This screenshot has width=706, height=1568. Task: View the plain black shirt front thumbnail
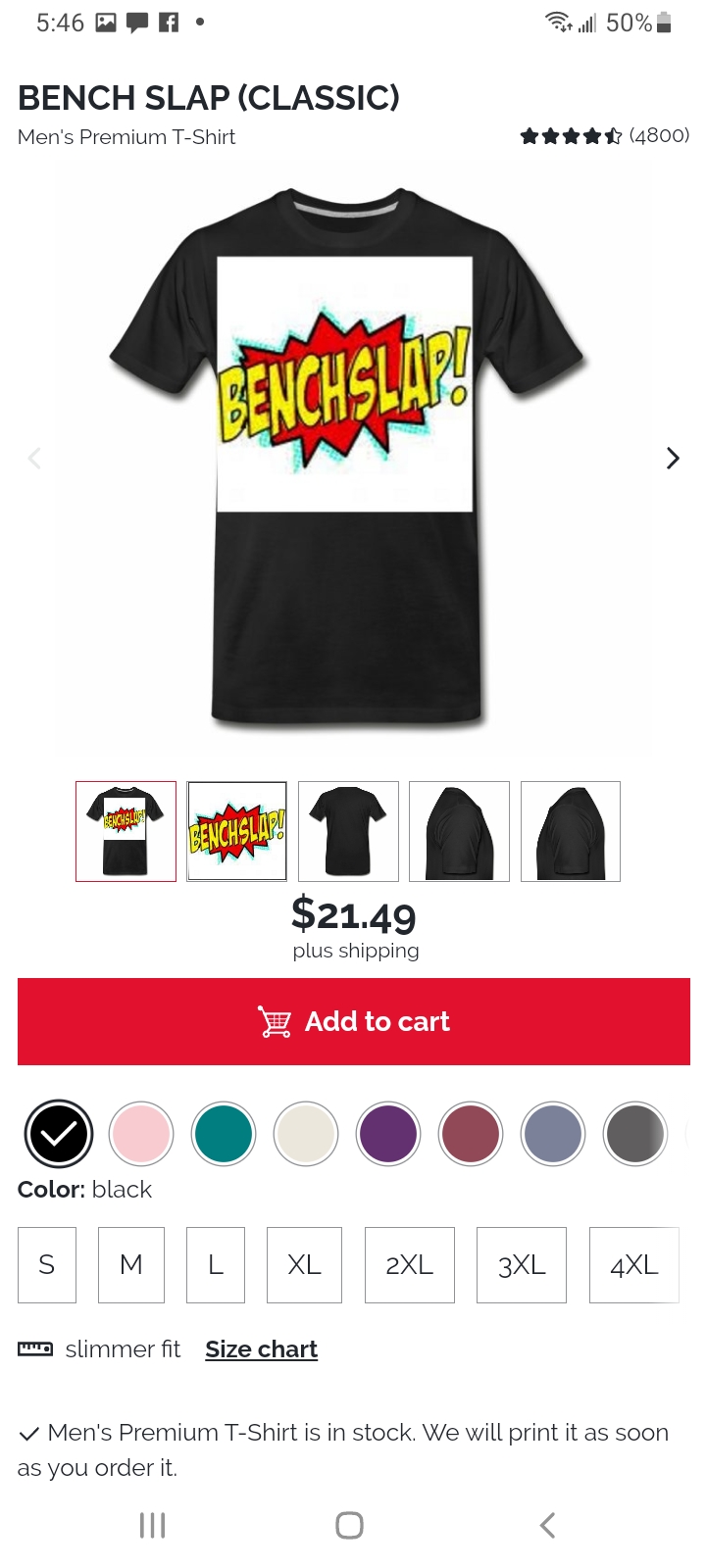(348, 831)
